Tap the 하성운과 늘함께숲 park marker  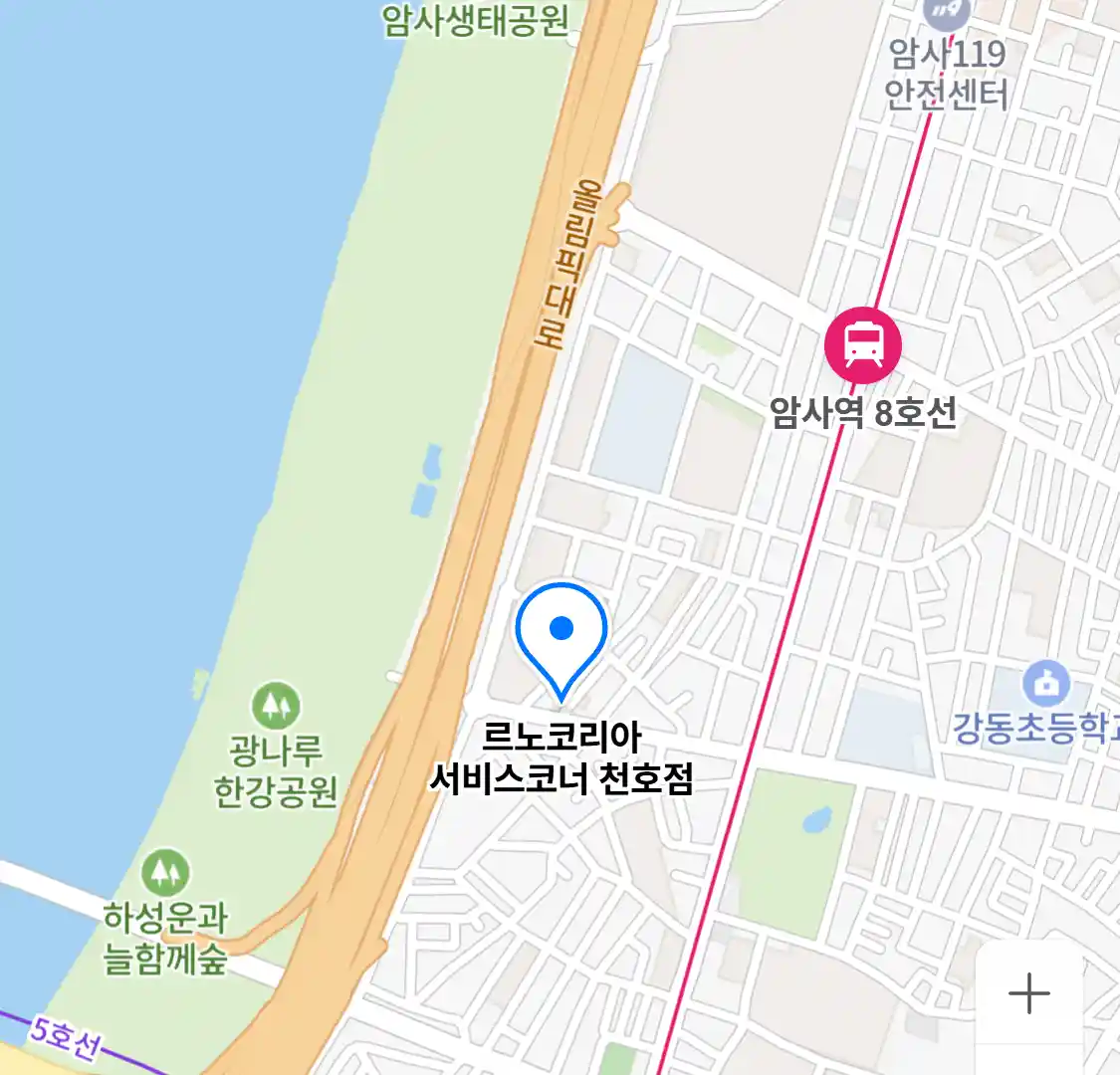[165, 873]
